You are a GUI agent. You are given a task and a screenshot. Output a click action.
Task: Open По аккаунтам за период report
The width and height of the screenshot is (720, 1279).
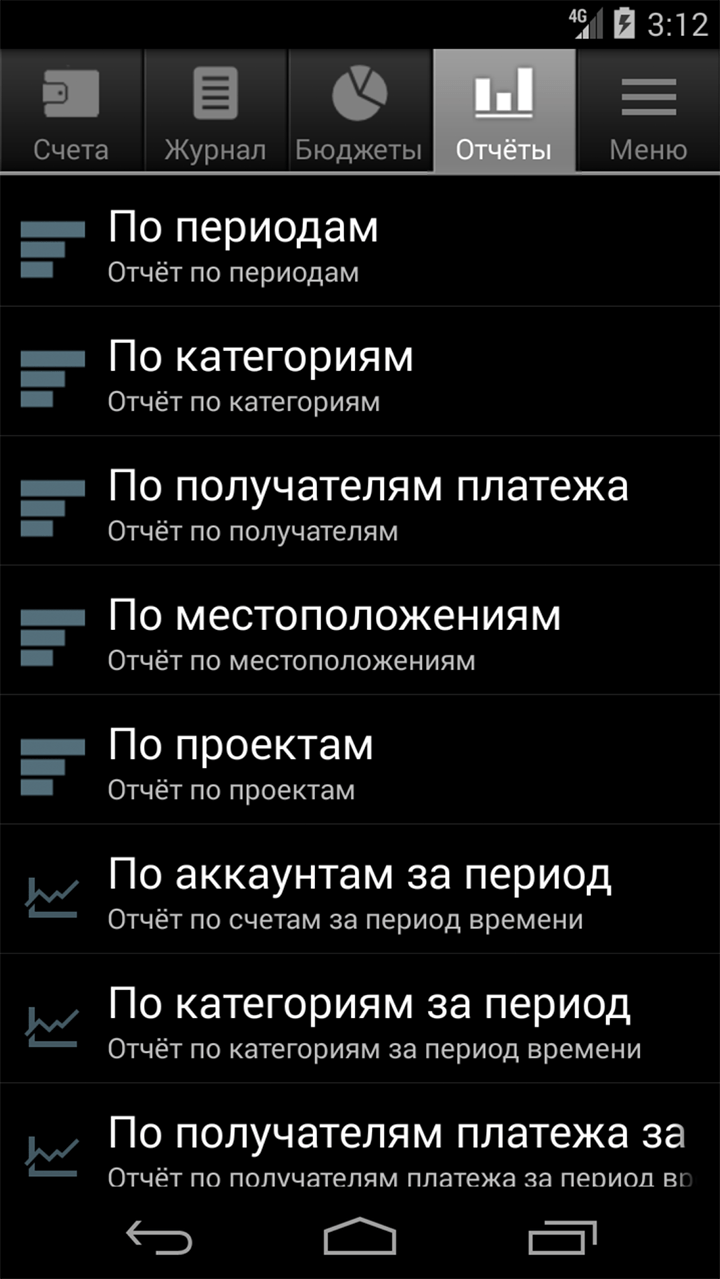[360, 889]
